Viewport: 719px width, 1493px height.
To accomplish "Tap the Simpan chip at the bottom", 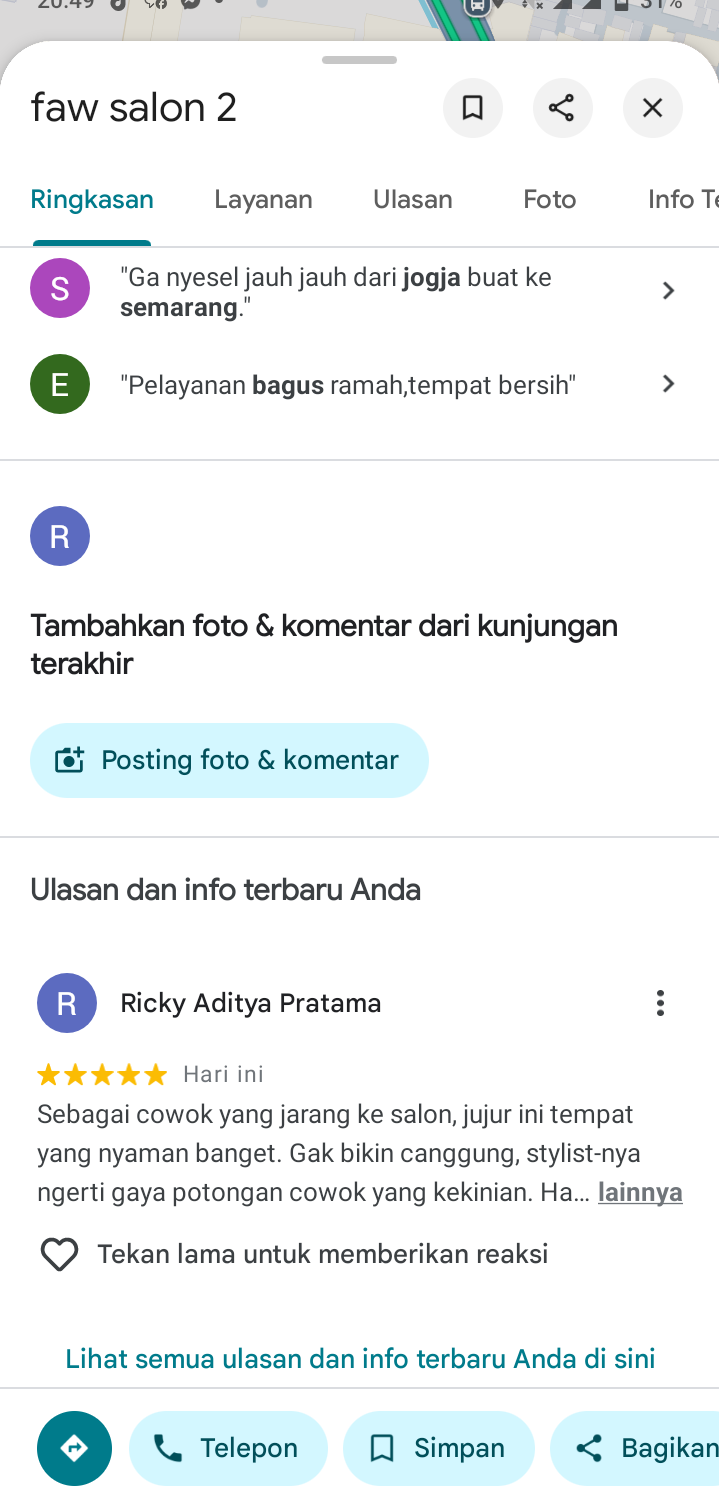I will tap(438, 1448).
